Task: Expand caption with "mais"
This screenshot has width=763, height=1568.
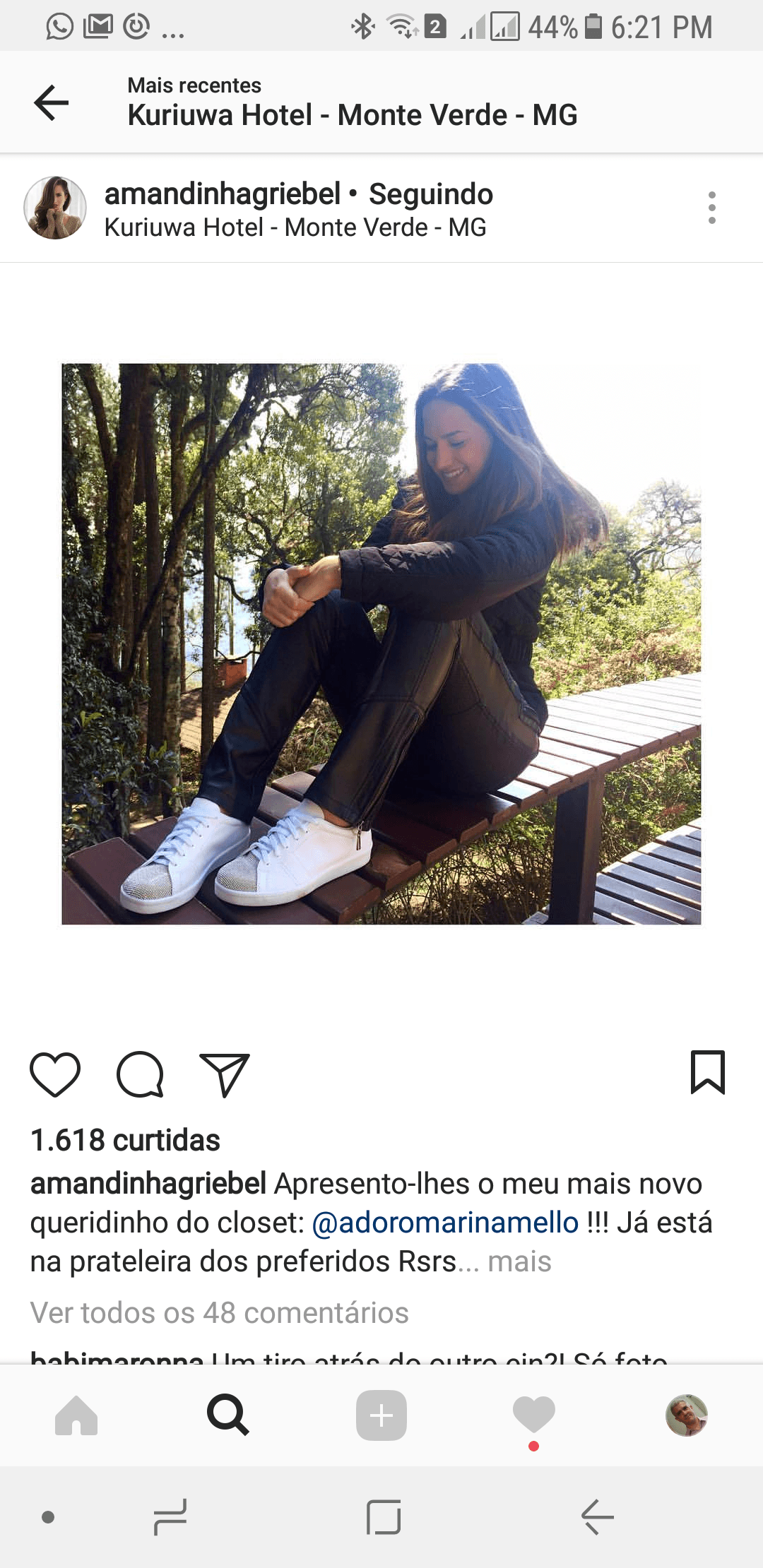Action: point(519,1261)
